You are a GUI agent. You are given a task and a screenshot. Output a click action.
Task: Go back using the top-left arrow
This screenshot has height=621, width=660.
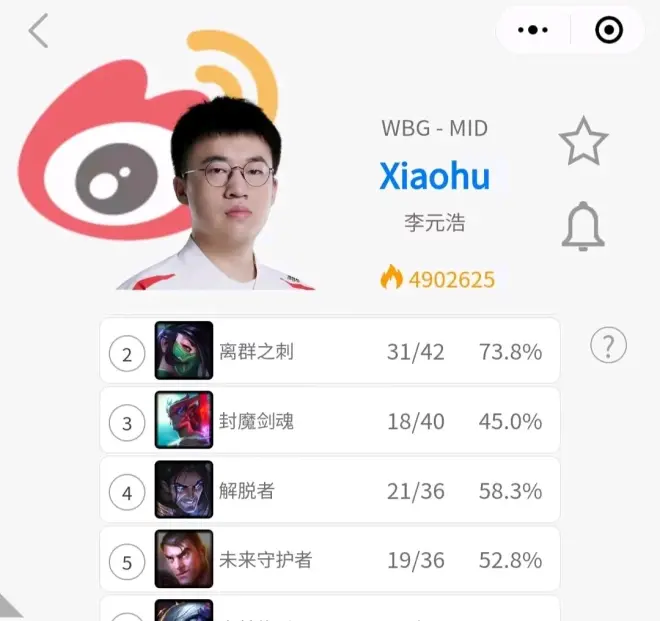pyautogui.click(x=38, y=31)
